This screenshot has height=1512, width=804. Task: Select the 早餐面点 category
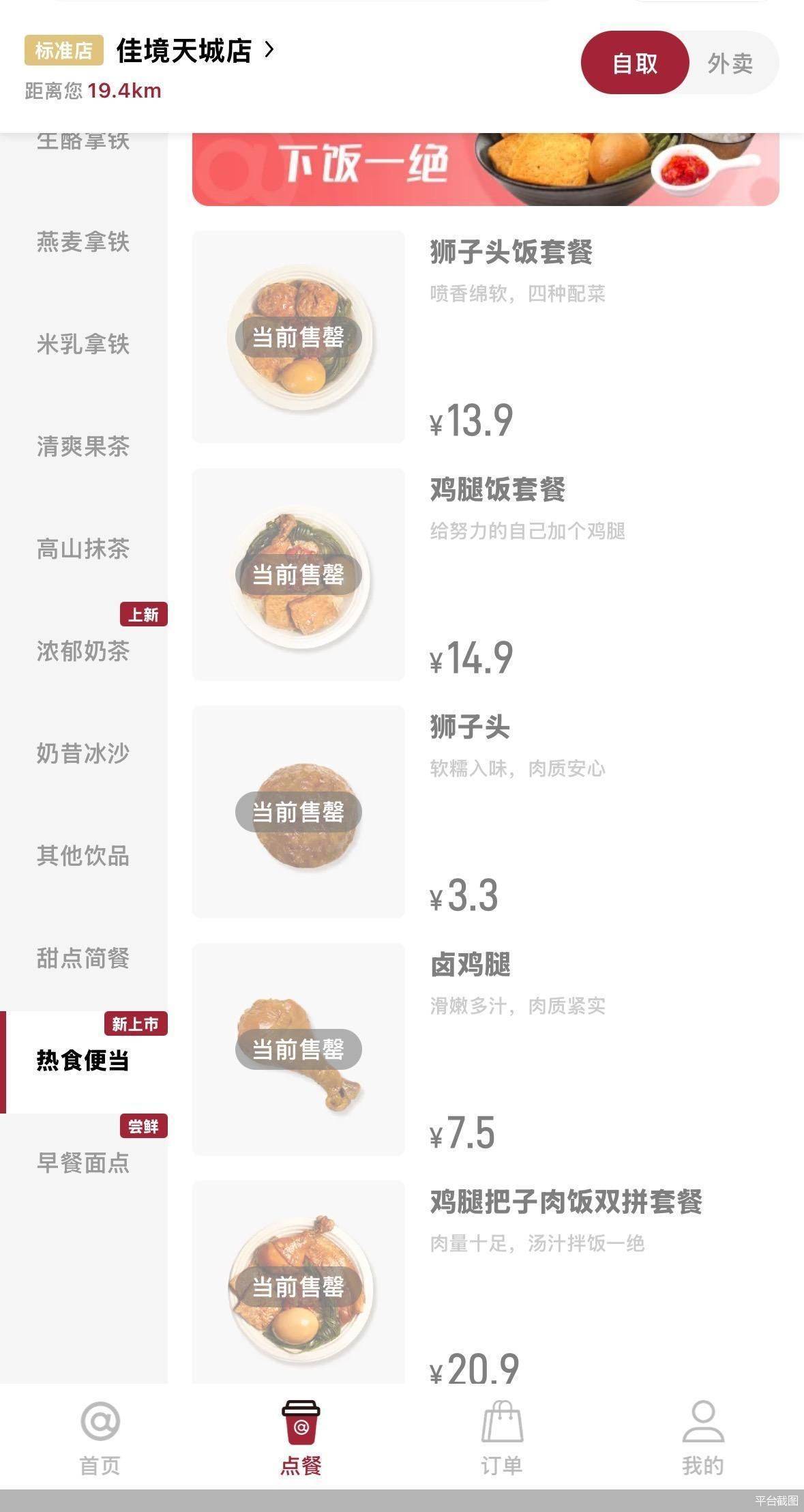83,1163
